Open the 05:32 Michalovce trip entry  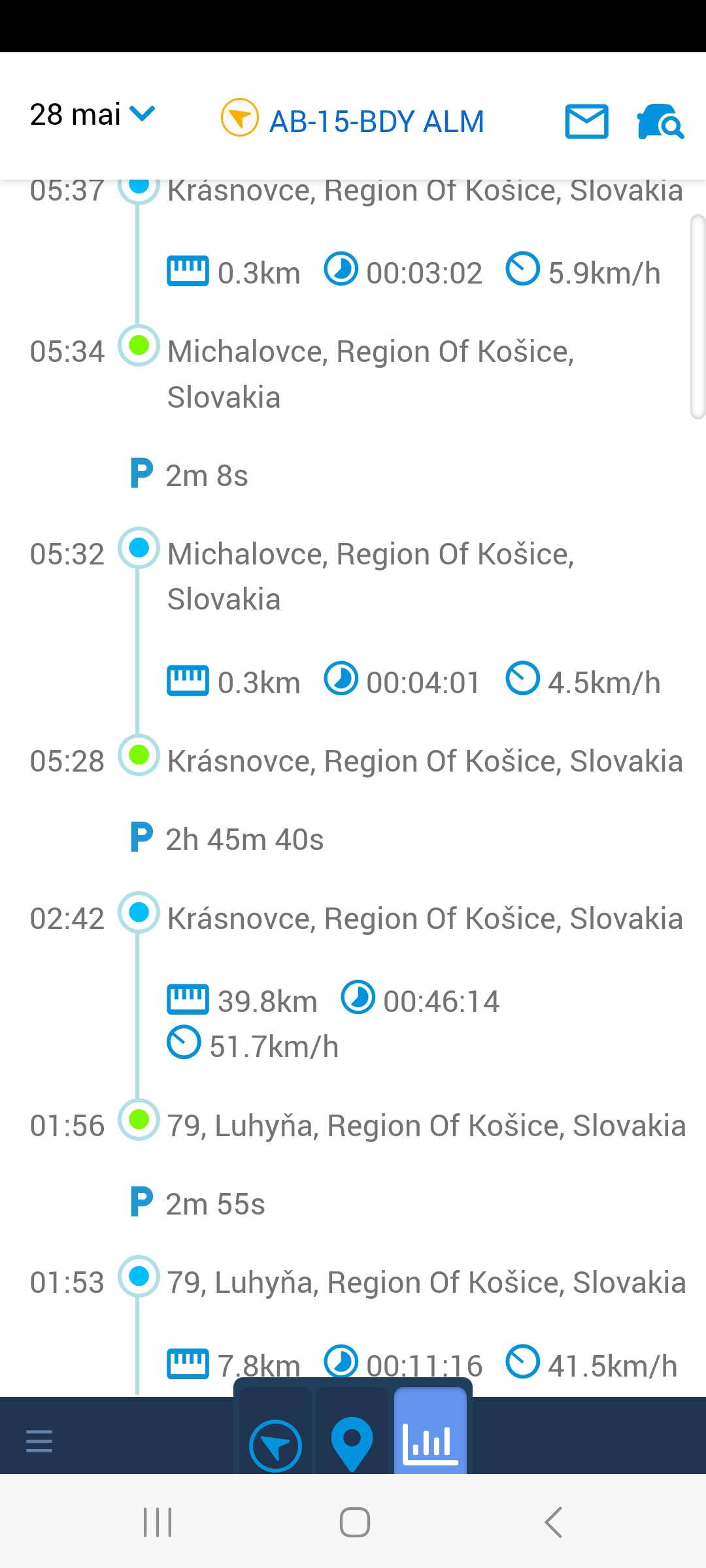(x=370, y=576)
